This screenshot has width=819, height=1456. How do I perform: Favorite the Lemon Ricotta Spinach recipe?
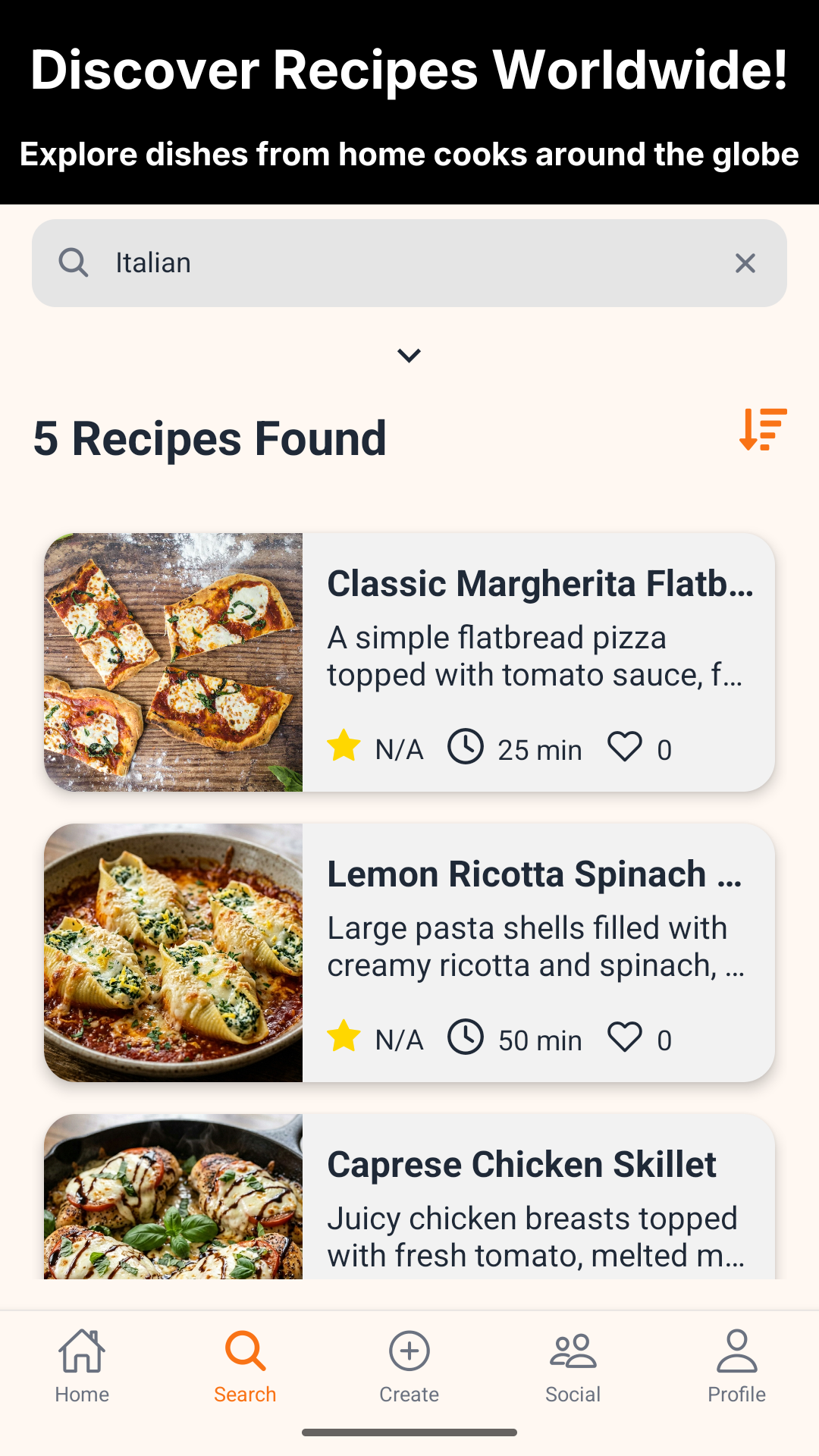tap(625, 1038)
